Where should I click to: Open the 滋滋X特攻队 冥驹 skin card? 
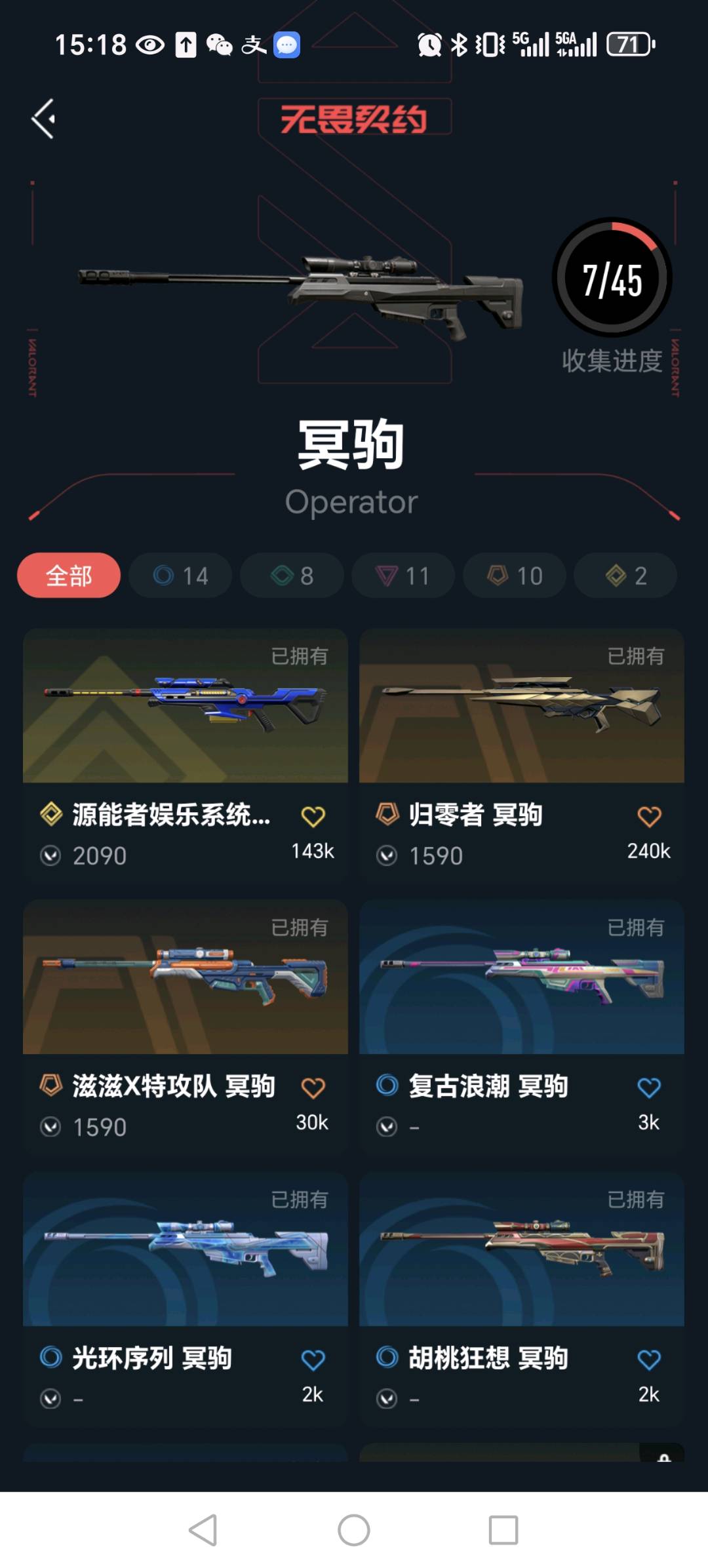(185, 977)
